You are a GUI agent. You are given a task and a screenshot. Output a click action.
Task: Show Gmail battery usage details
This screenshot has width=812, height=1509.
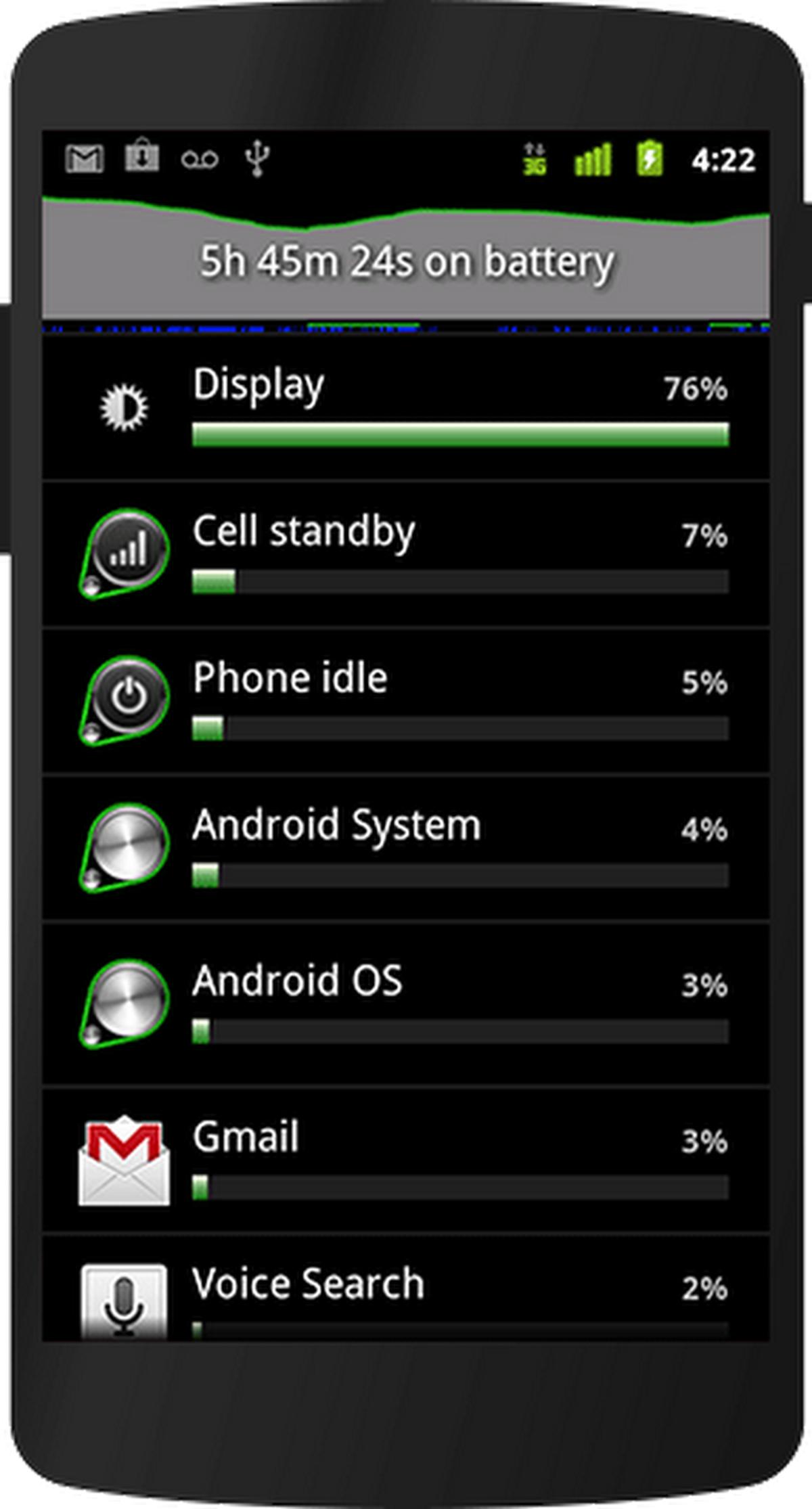(x=406, y=1159)
